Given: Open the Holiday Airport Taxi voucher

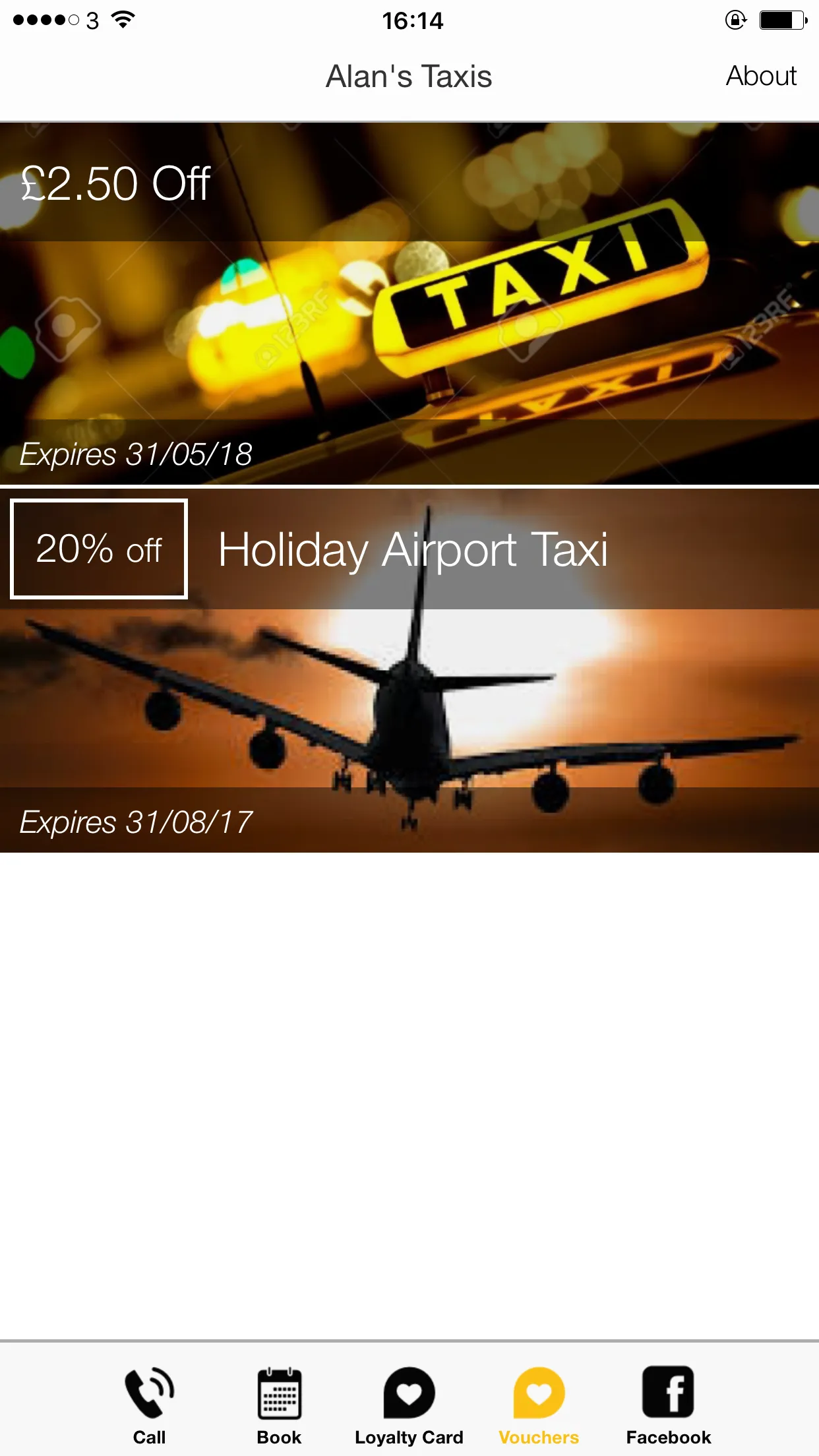Looking at the screenshot, I should point(409,669).
